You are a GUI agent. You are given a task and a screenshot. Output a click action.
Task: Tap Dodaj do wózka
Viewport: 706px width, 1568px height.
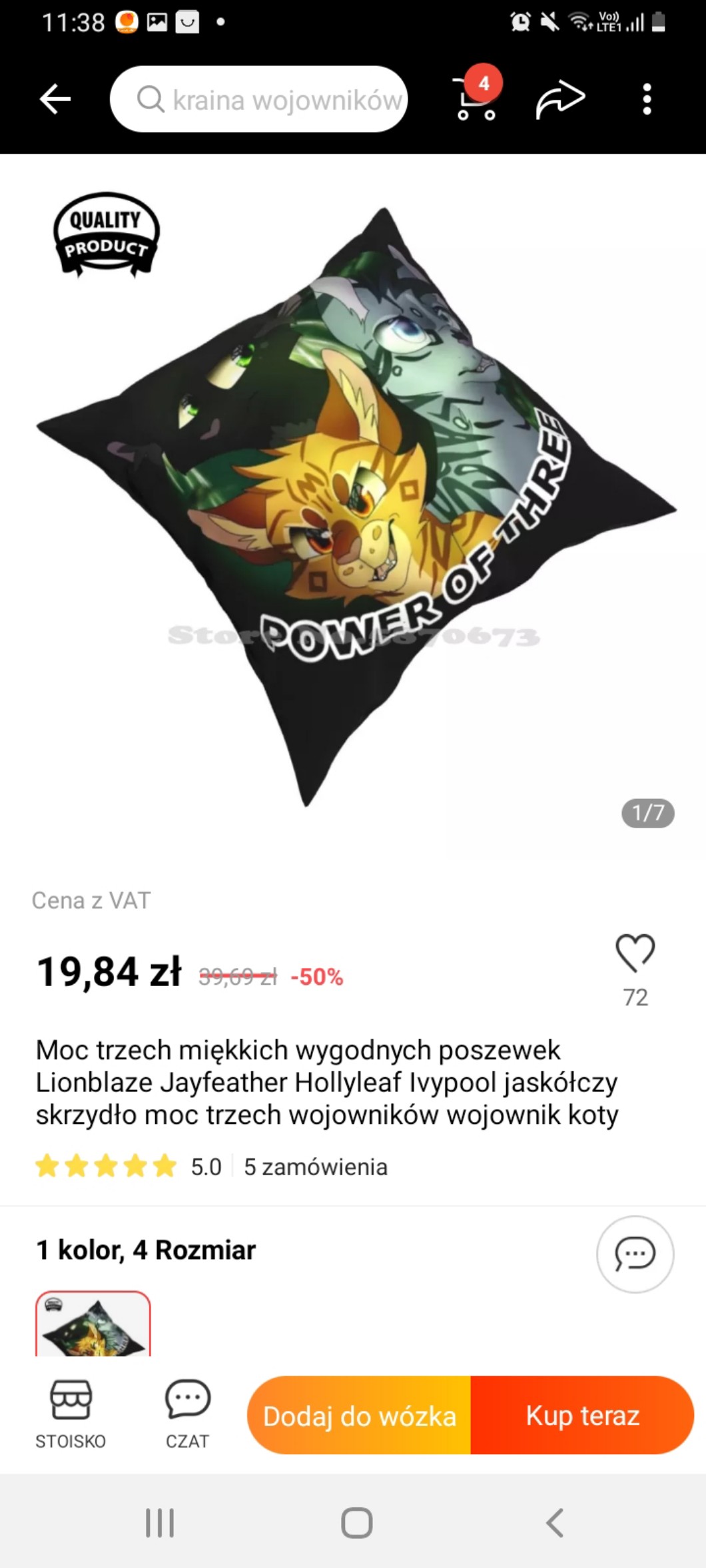tap(359, 1416)
